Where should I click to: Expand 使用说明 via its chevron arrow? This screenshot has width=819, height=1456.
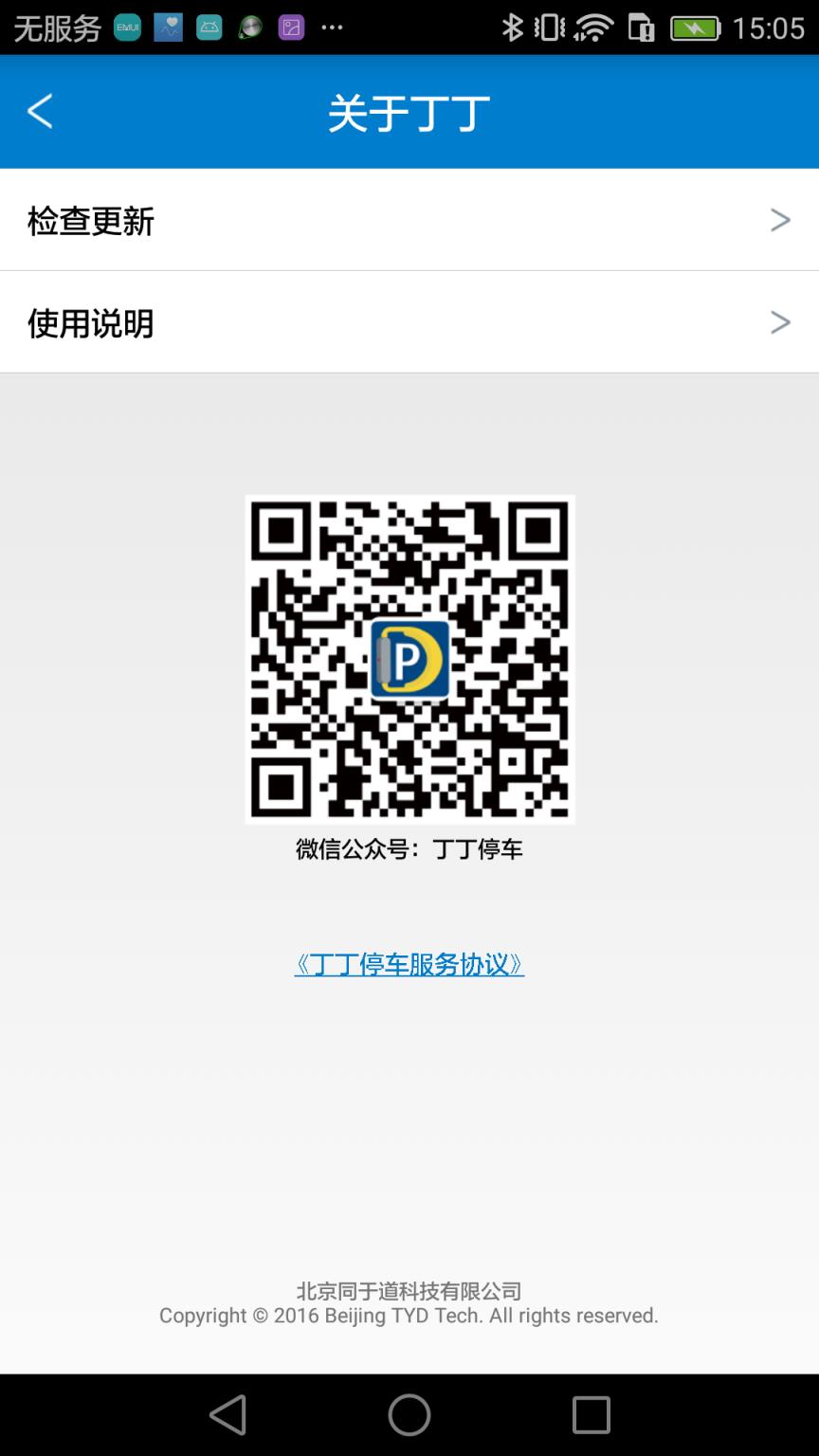coord(779,322)
